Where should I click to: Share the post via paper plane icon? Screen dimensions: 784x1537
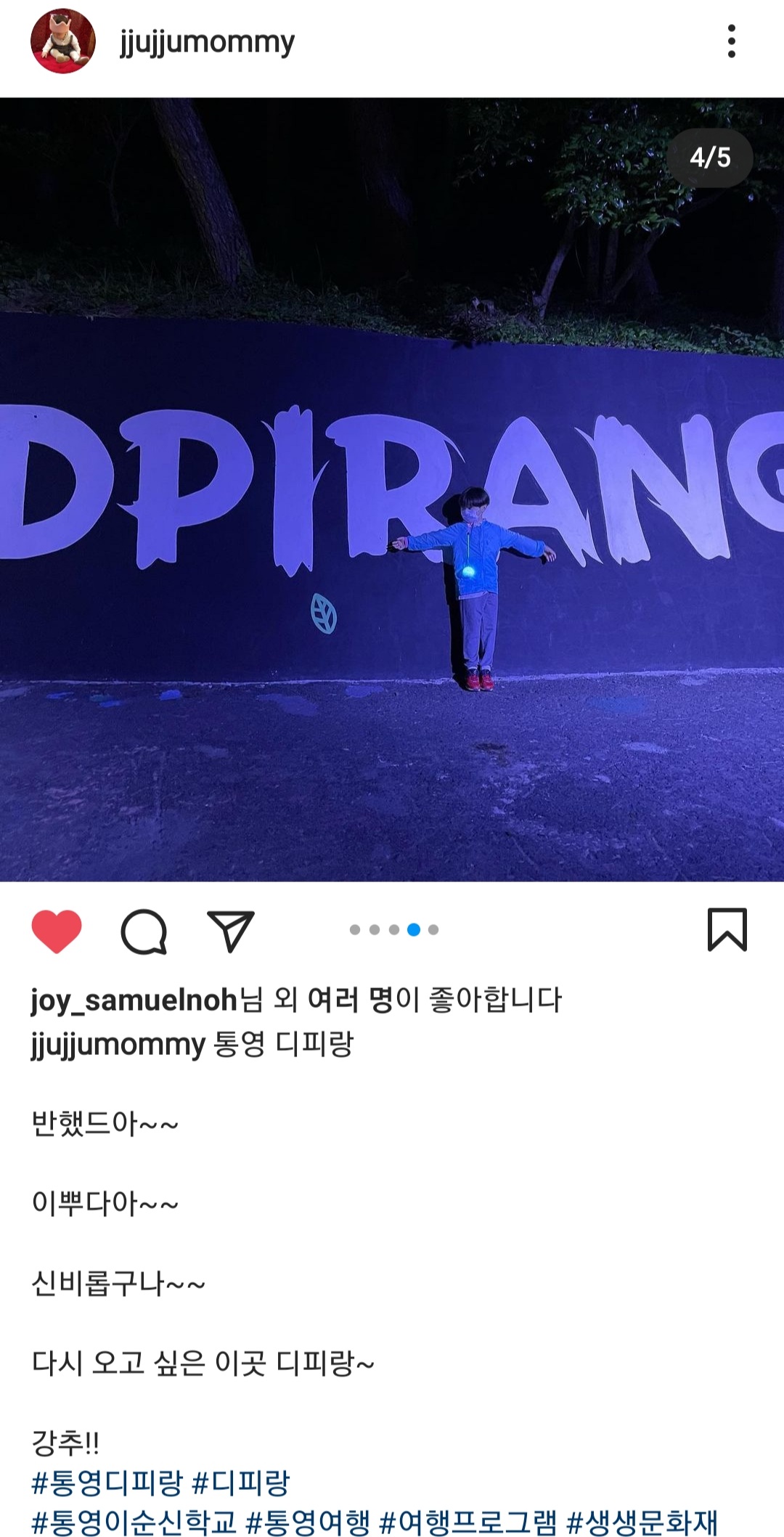231,931
